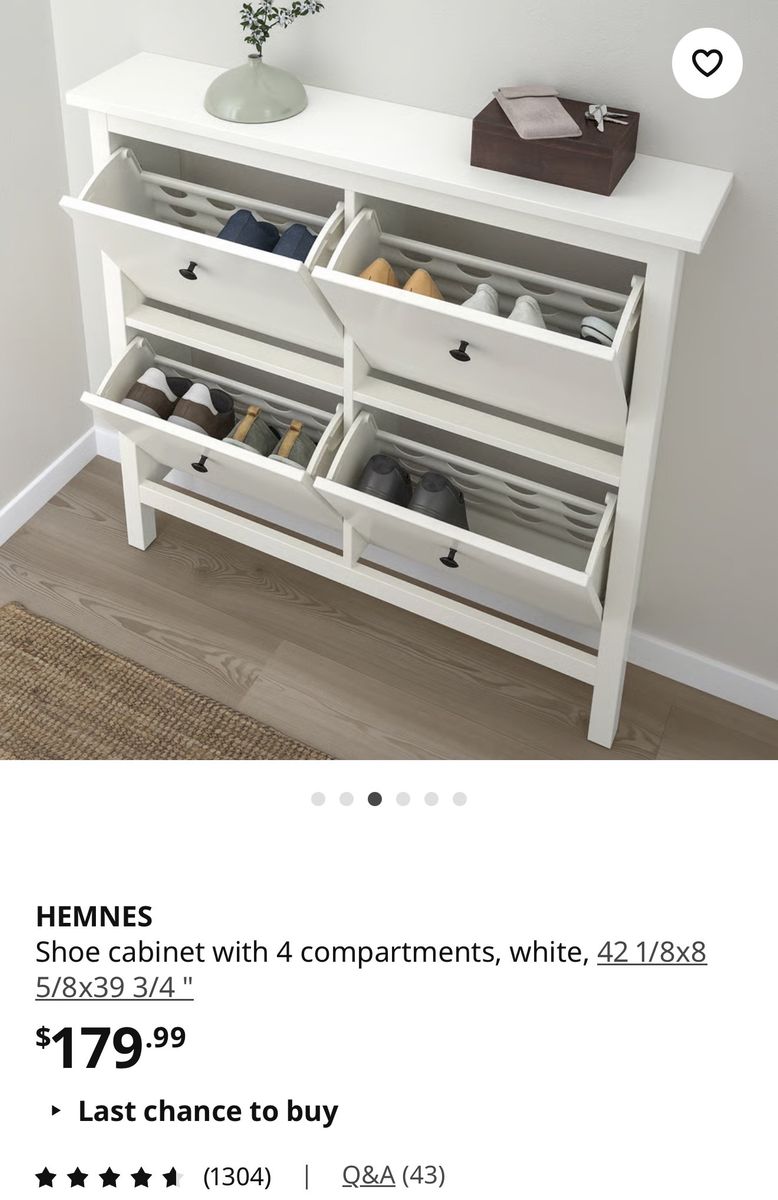Screen dimensions: 778x1200
Task: Open the Q&A link
Action: click(x=368, y=1175)
